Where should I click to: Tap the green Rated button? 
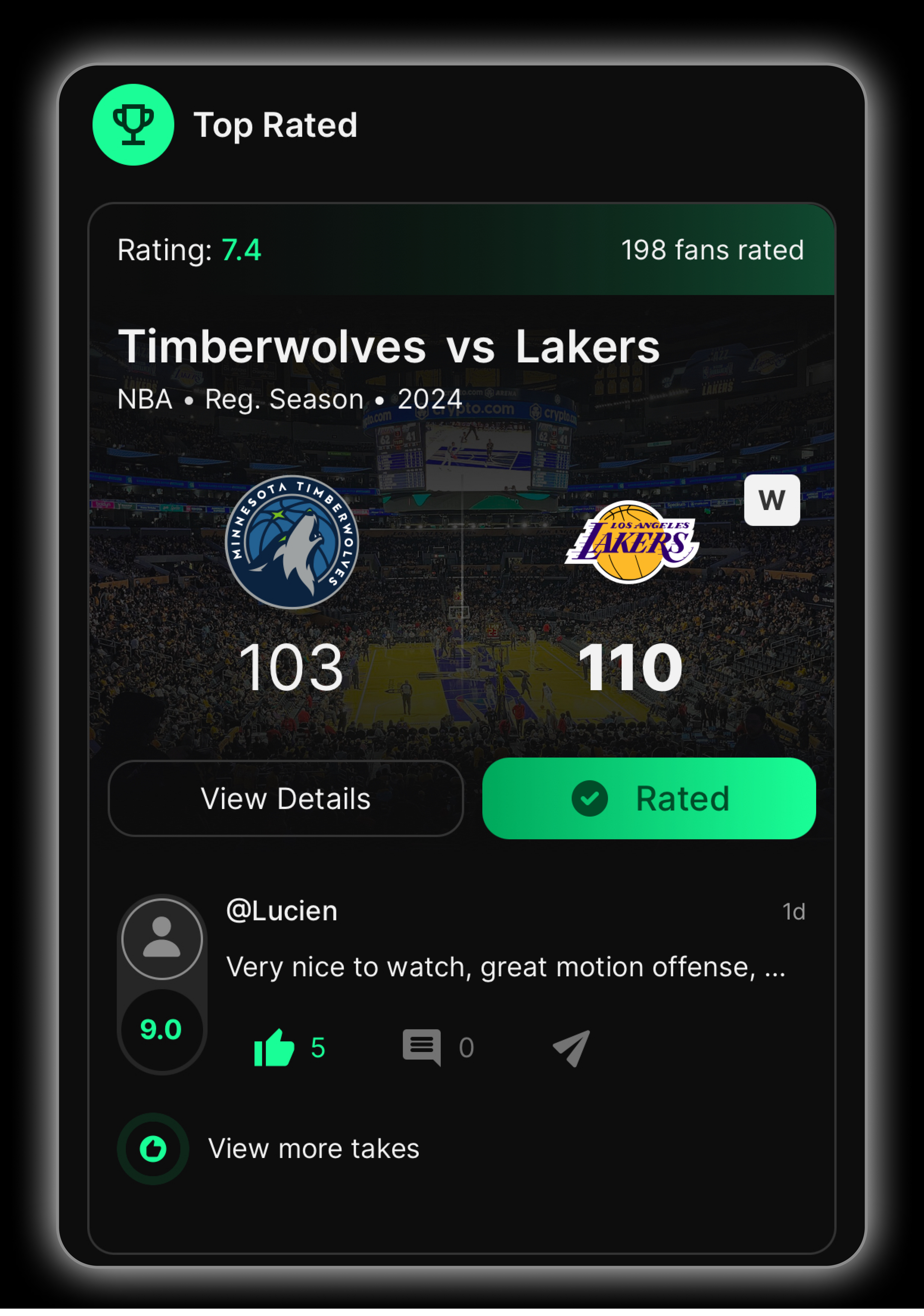click(649, 798)
